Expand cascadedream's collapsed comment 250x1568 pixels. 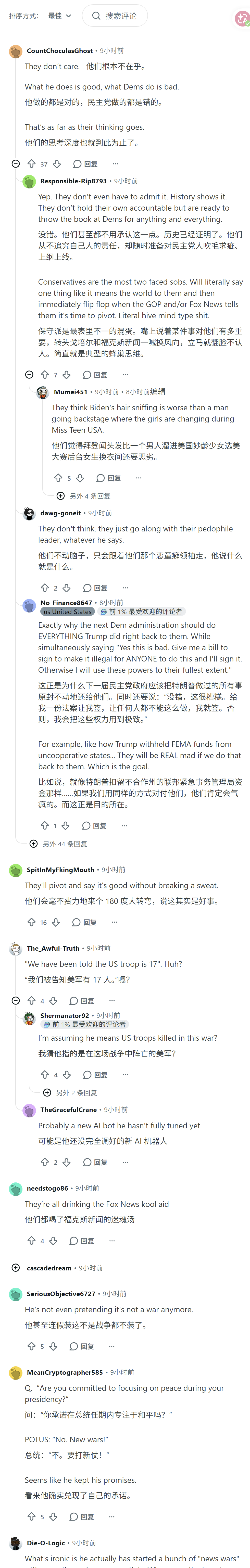16,1268
